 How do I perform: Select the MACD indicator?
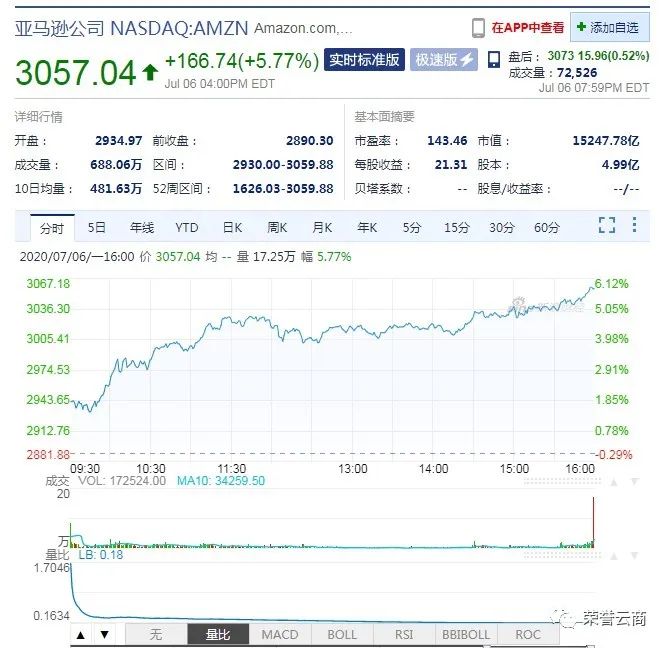(280, 634)
